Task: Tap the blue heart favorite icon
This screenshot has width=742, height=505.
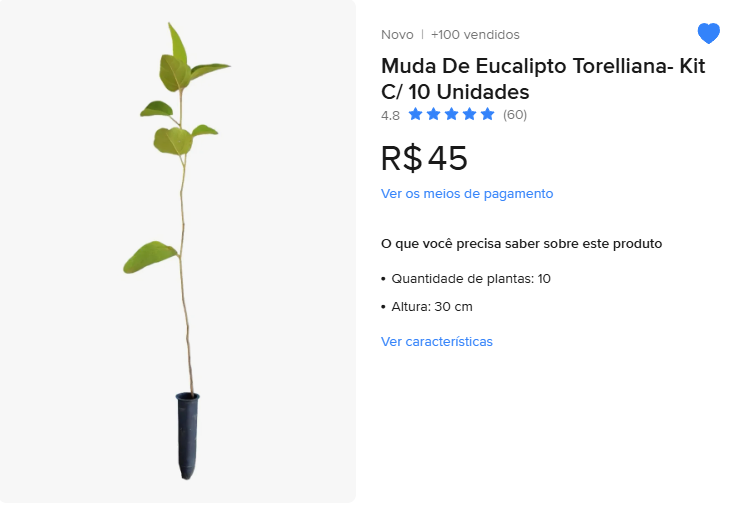Action: [708, 34]
